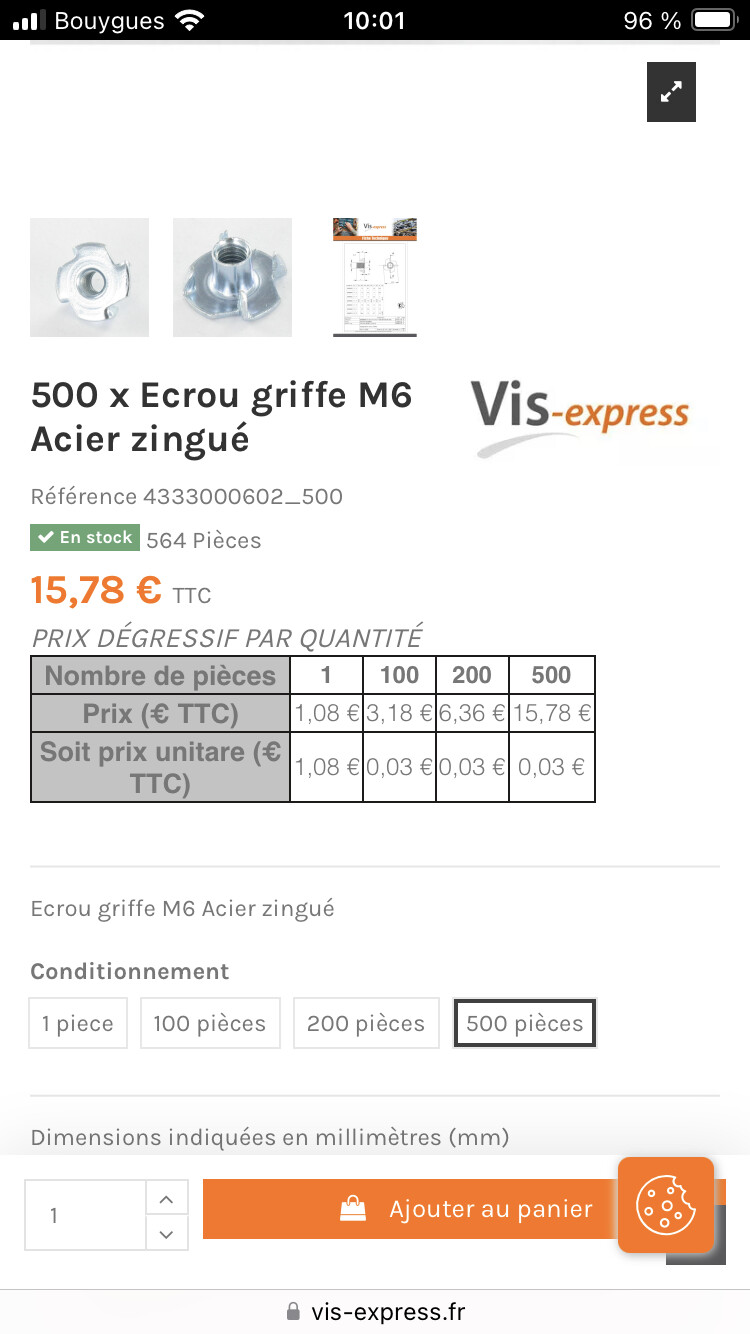The image size is (750, 1334).
Task: Pick the 200 pièces packaging
Action: pyautogui.click(x=366, y=1023)
